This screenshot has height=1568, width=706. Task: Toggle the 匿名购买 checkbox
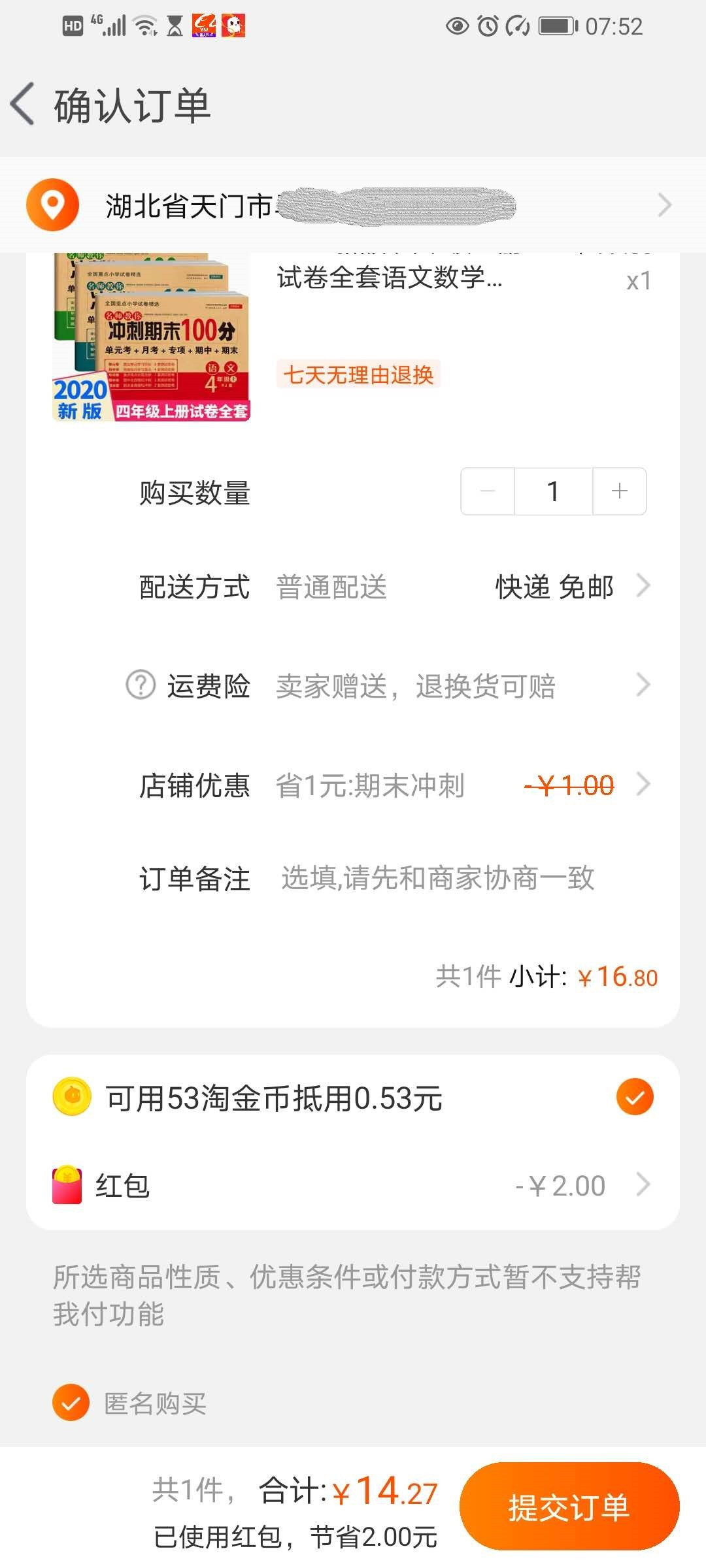(71, 1403)
